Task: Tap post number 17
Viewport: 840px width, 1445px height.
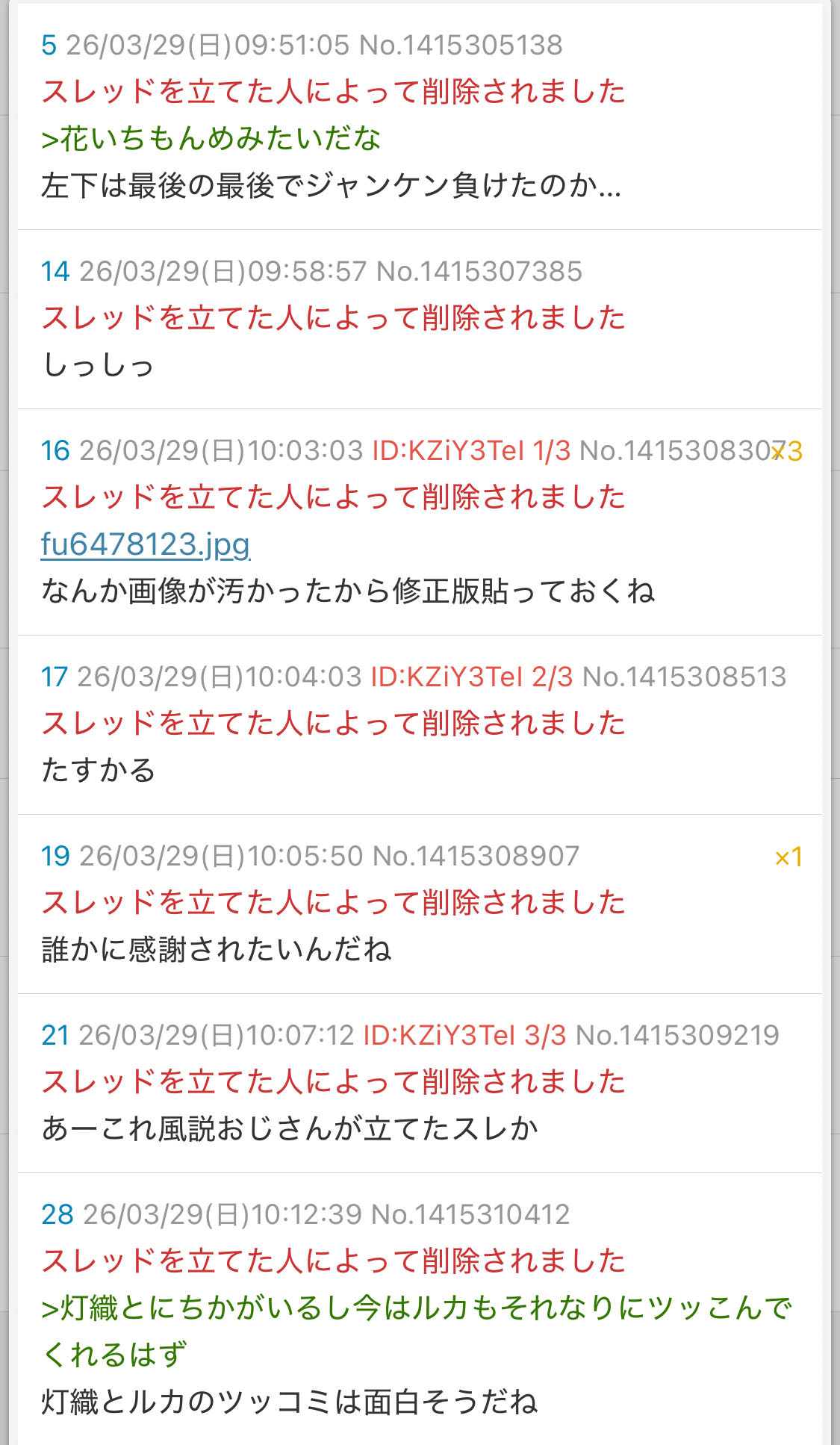Action: click(x=55, y=677)
